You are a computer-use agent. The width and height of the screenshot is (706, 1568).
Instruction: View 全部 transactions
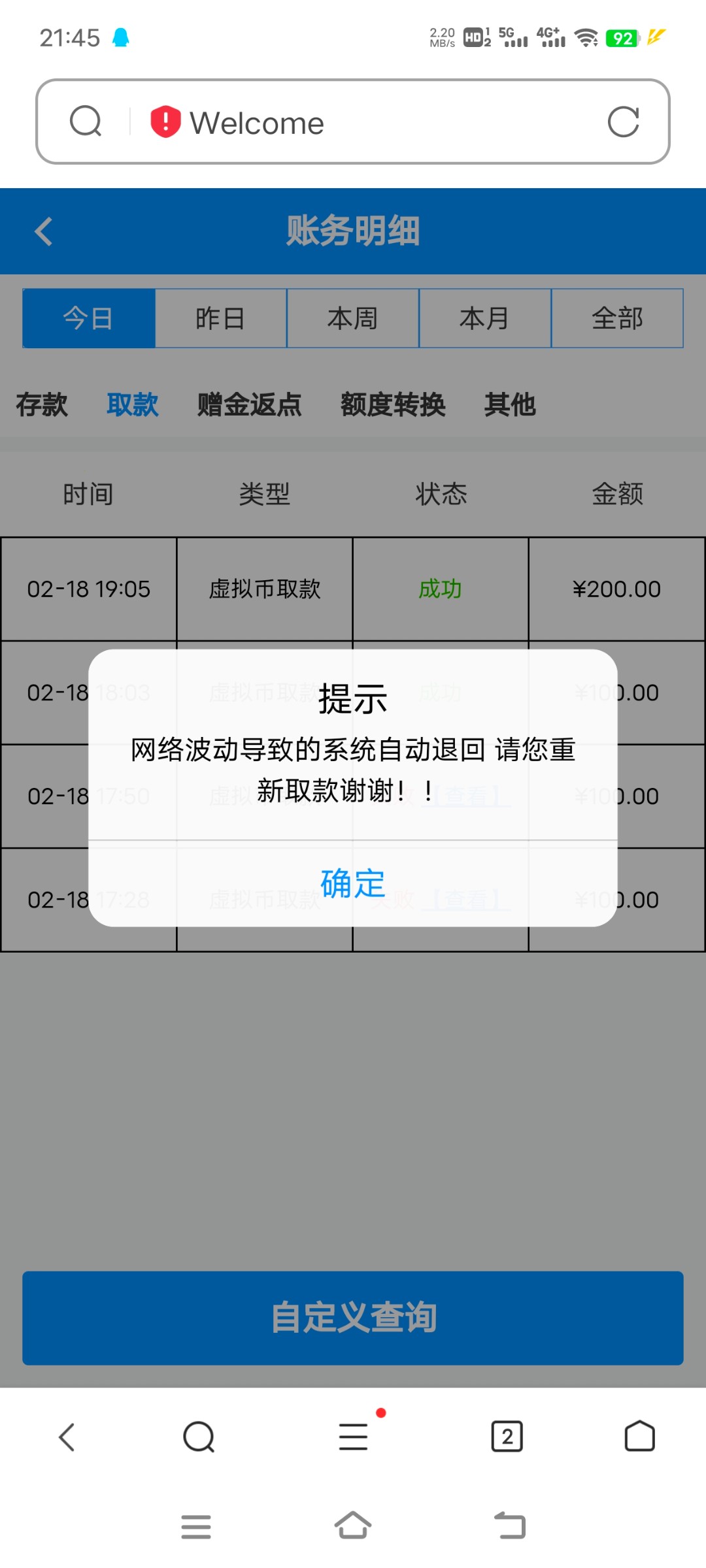(x=617, y=318)
